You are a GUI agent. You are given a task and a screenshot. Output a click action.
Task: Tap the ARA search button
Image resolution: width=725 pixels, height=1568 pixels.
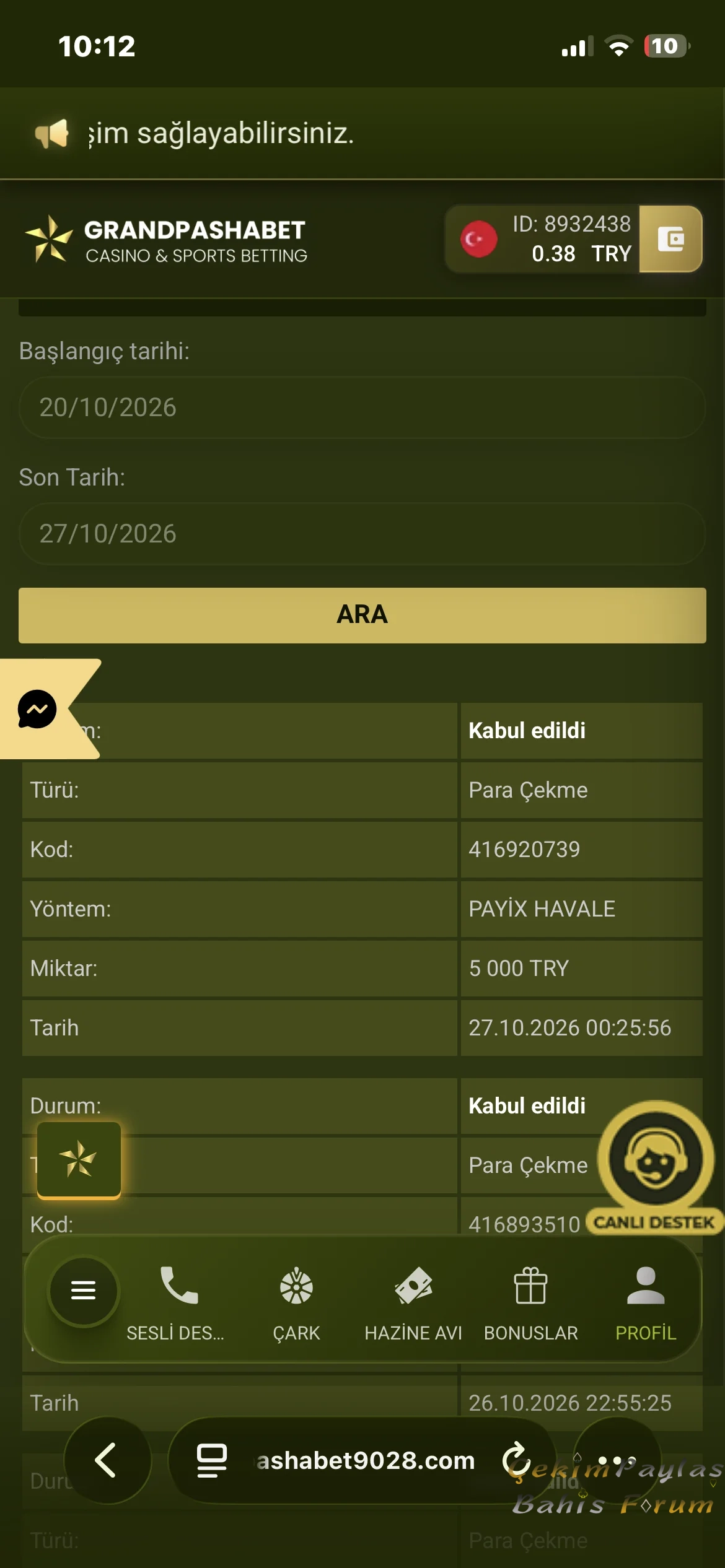click(x=362, y=615)
